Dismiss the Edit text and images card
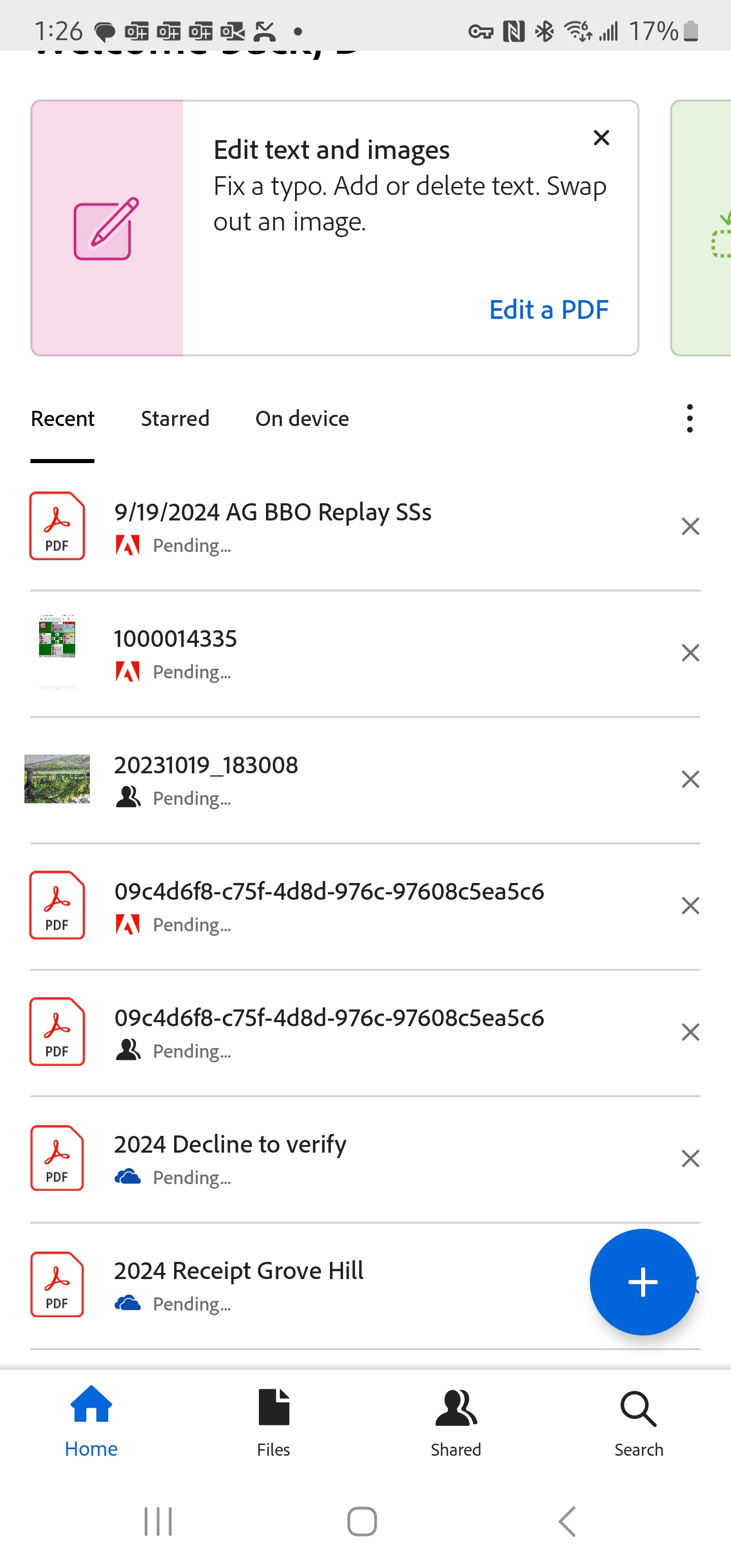 pos(601,138)
